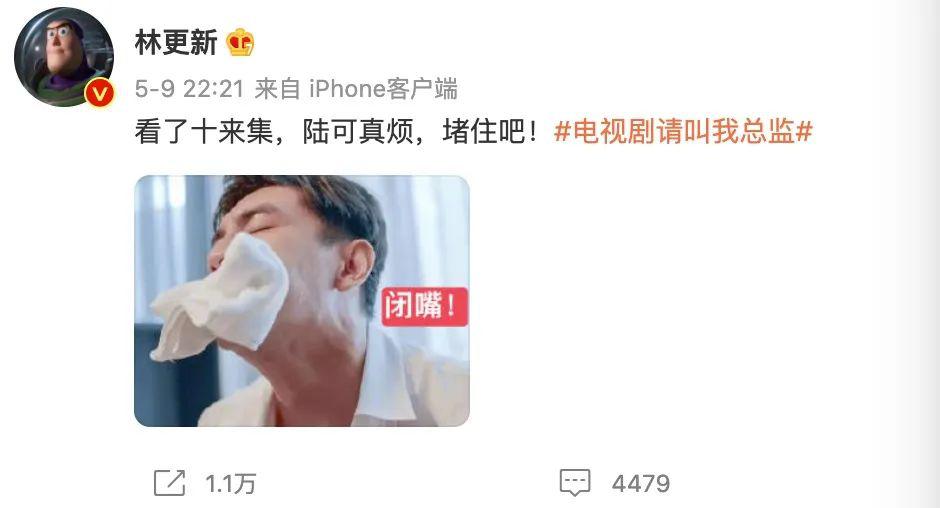Open hashtag #电视剧请叫我总监#
The image size is (940, 508).
click(x=683, y=131)
